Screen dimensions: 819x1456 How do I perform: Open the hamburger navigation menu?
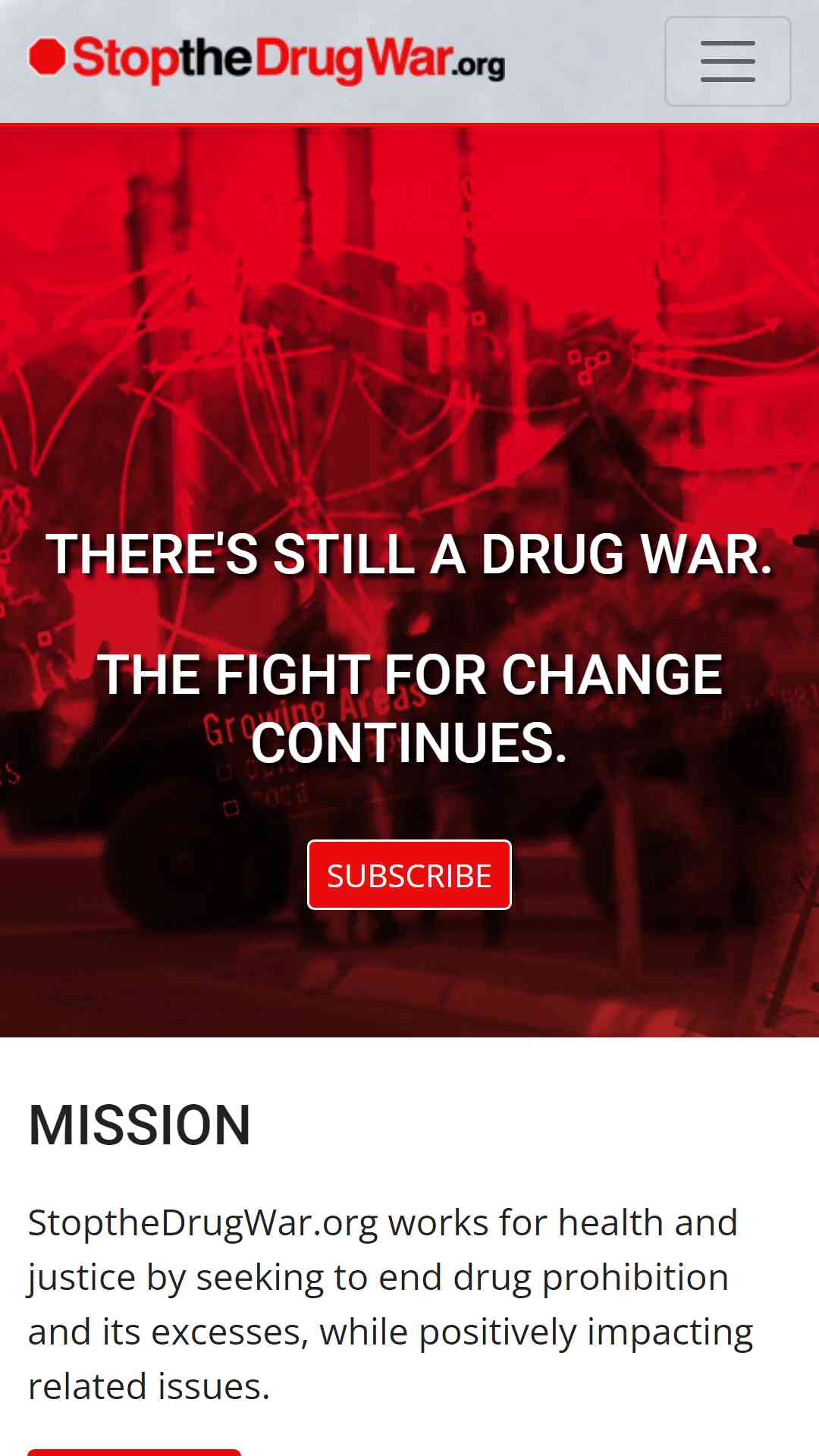point(727,61)
